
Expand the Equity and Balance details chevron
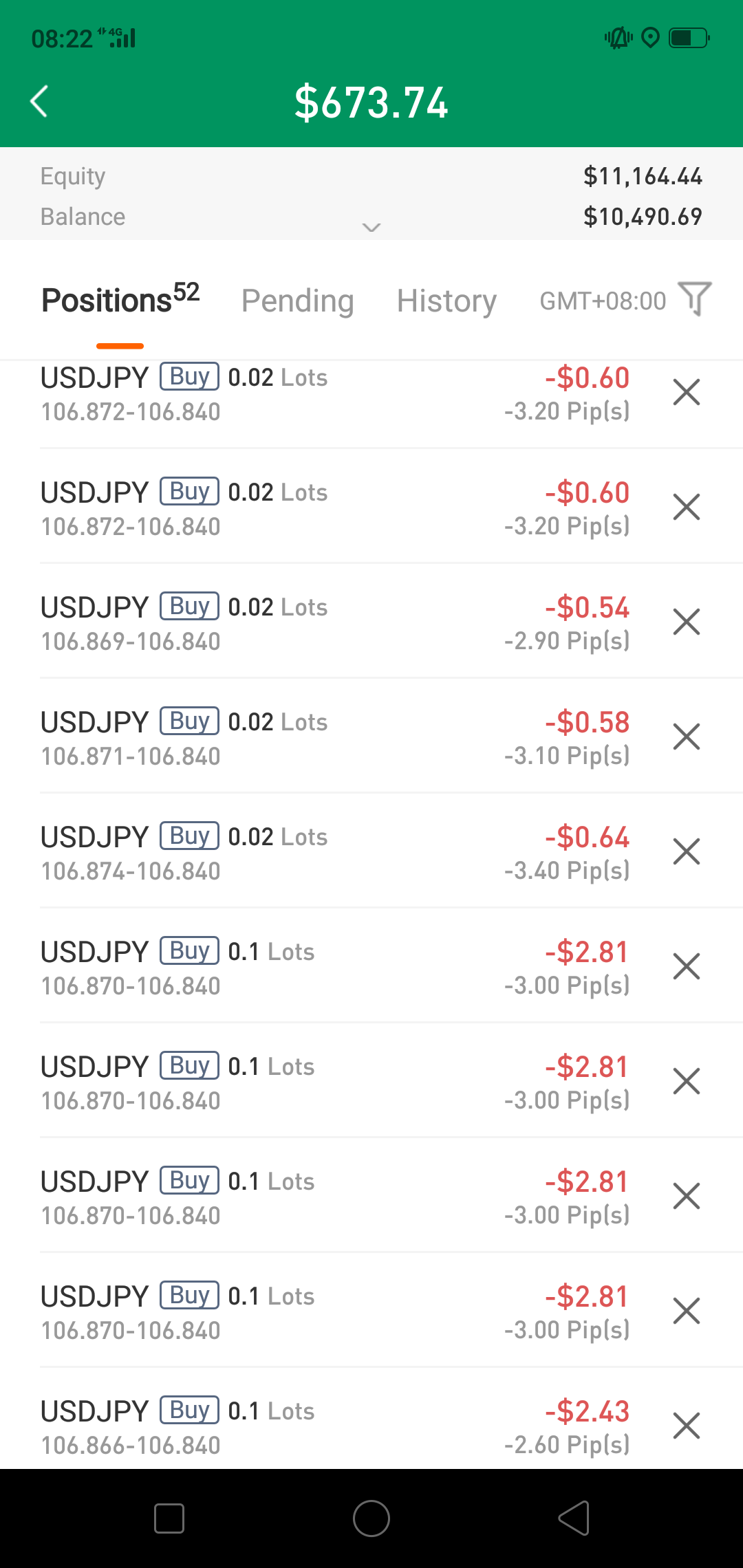tap(371, 228)
